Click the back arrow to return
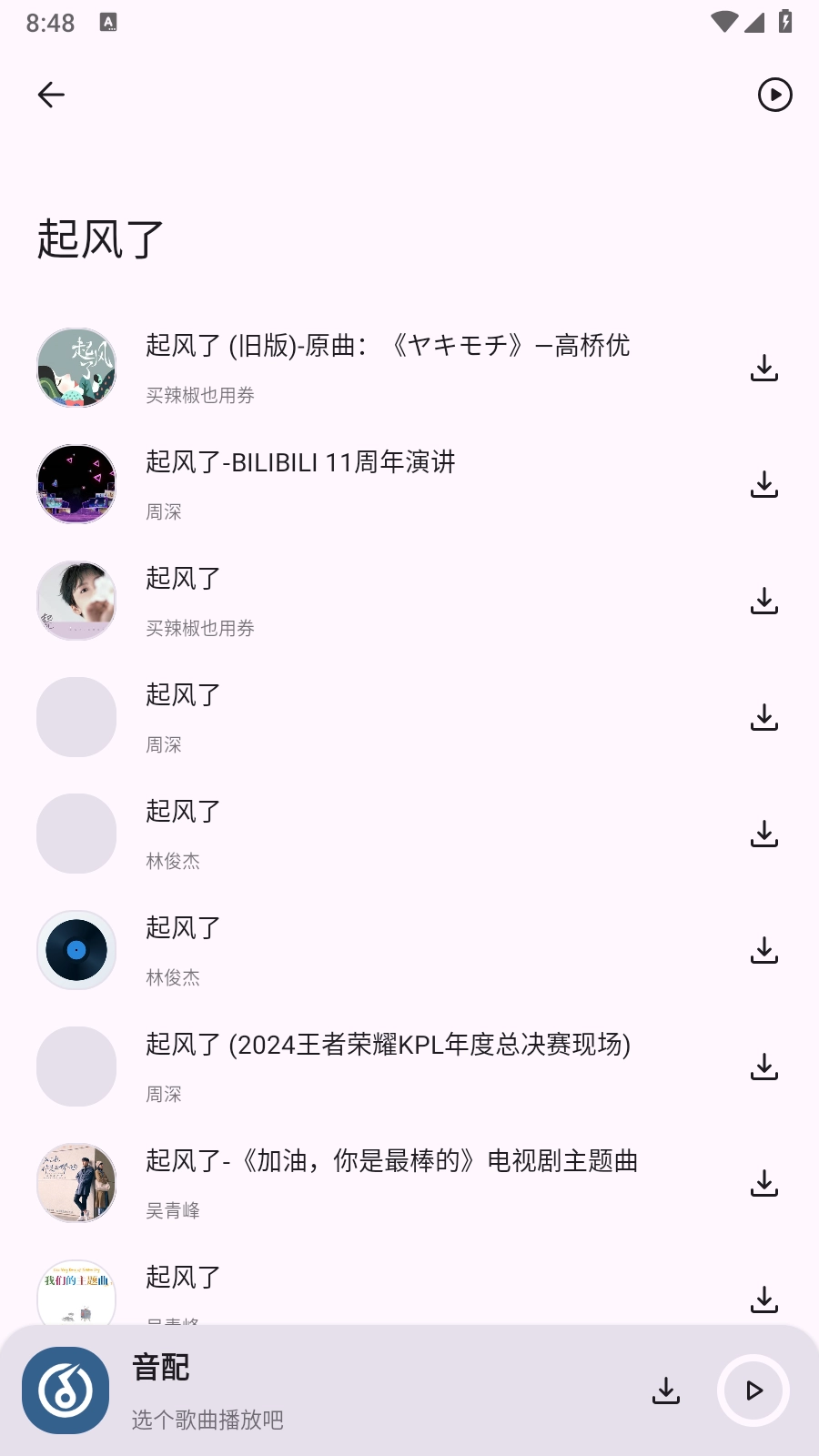This screenshot has width=819, height=1456. pyautogui.click(x=51, y=95)
